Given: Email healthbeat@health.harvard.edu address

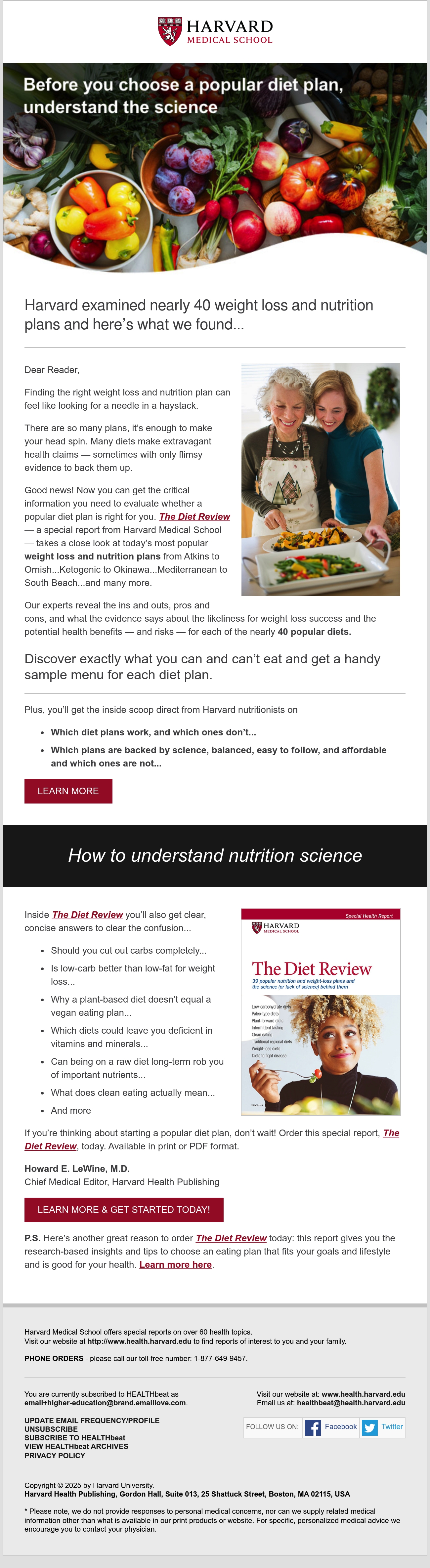Looking at the screenshot, I should 351,1402.
